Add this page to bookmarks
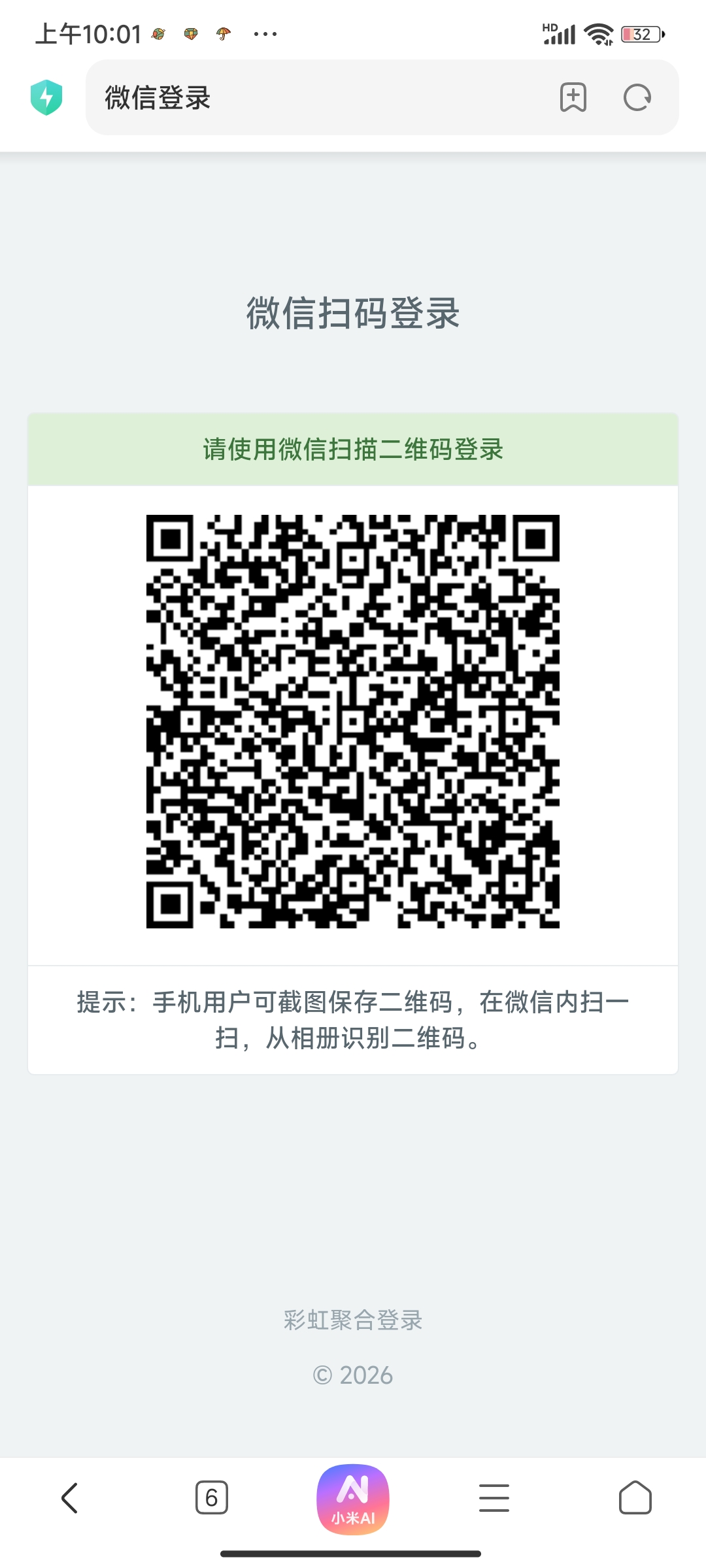The width and height of the screenshot is (706, 1568). [x=573, y=98]
